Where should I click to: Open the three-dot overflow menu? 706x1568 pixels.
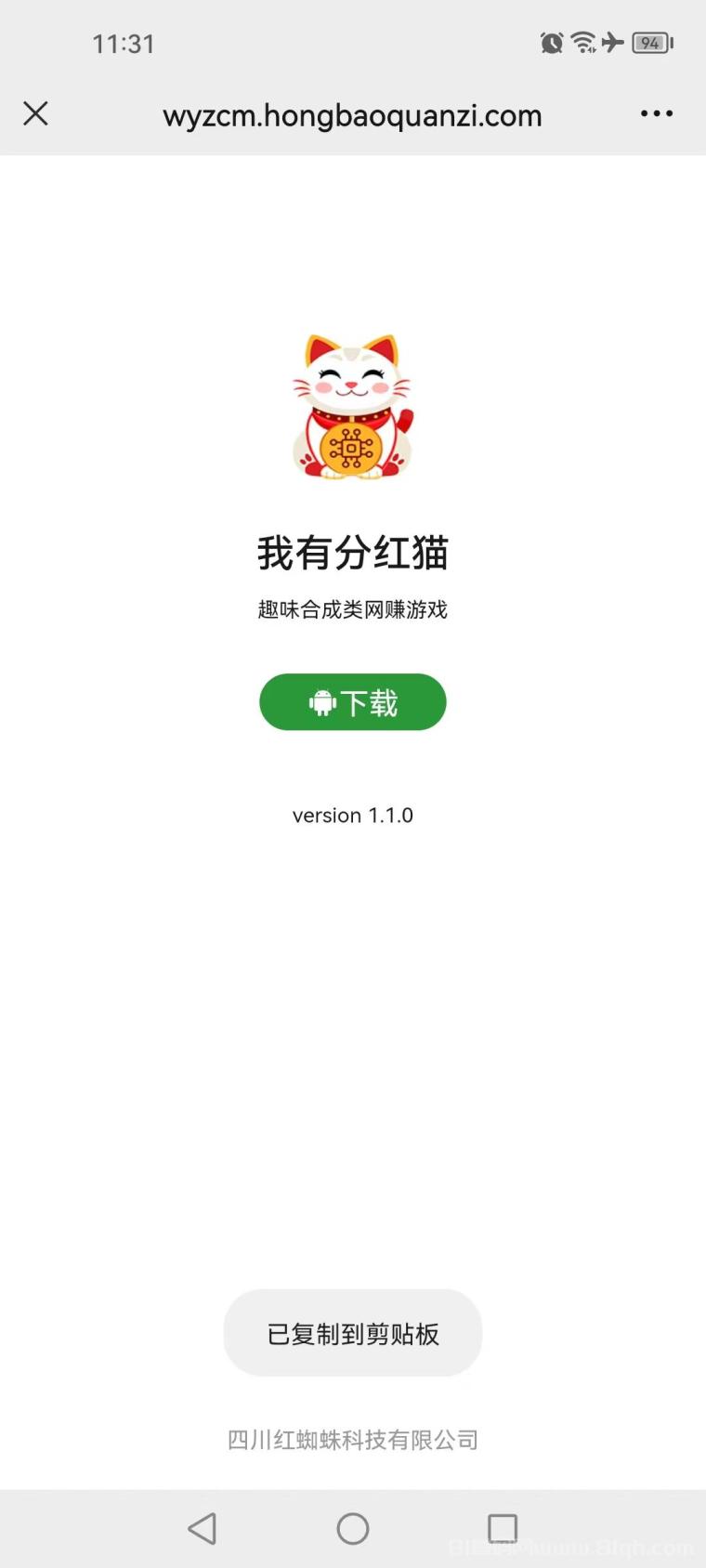(x=656, y=113)
